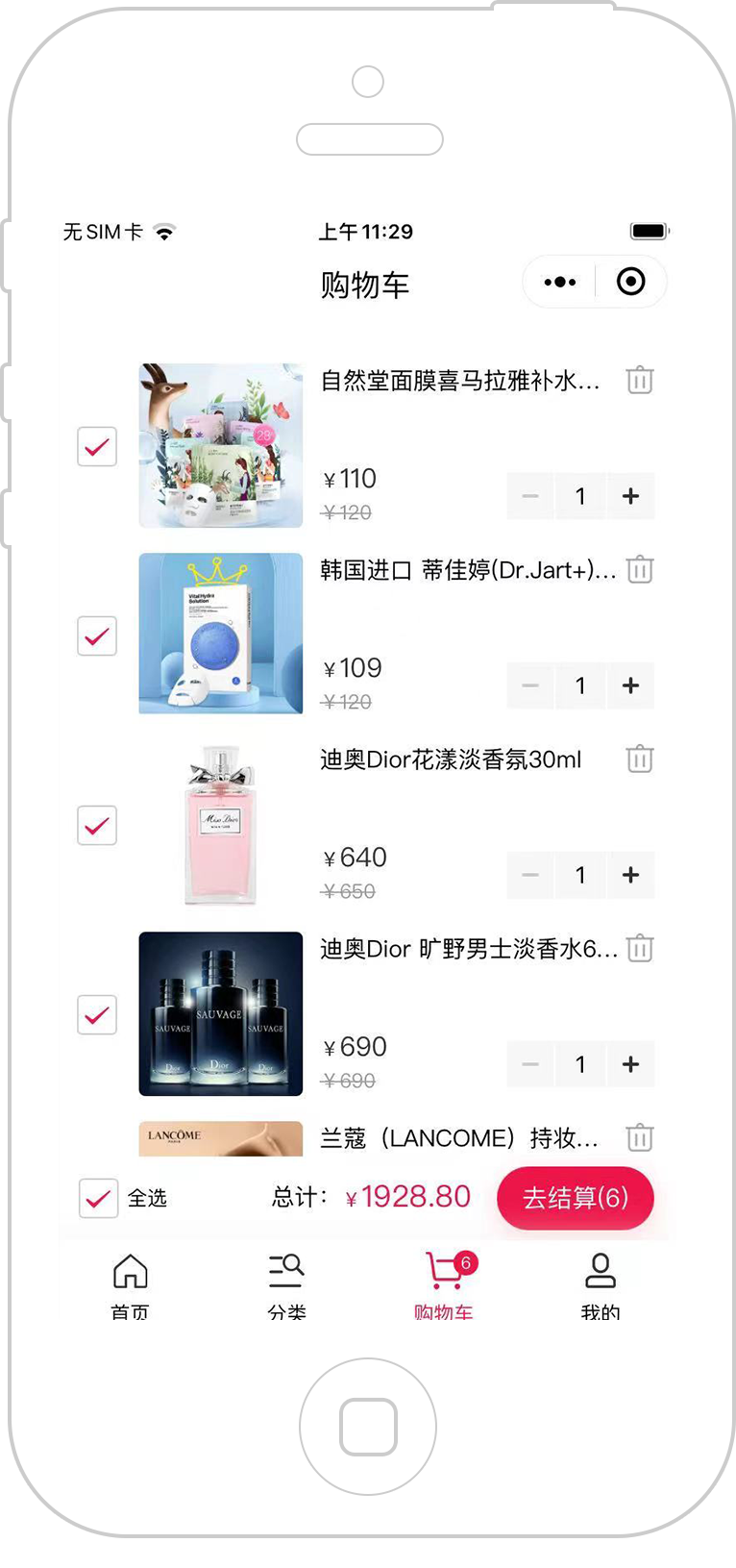This screenshot has height=1568, width=736.
Task: Open the mini program more options menu
Action: (x=559, y=283)
